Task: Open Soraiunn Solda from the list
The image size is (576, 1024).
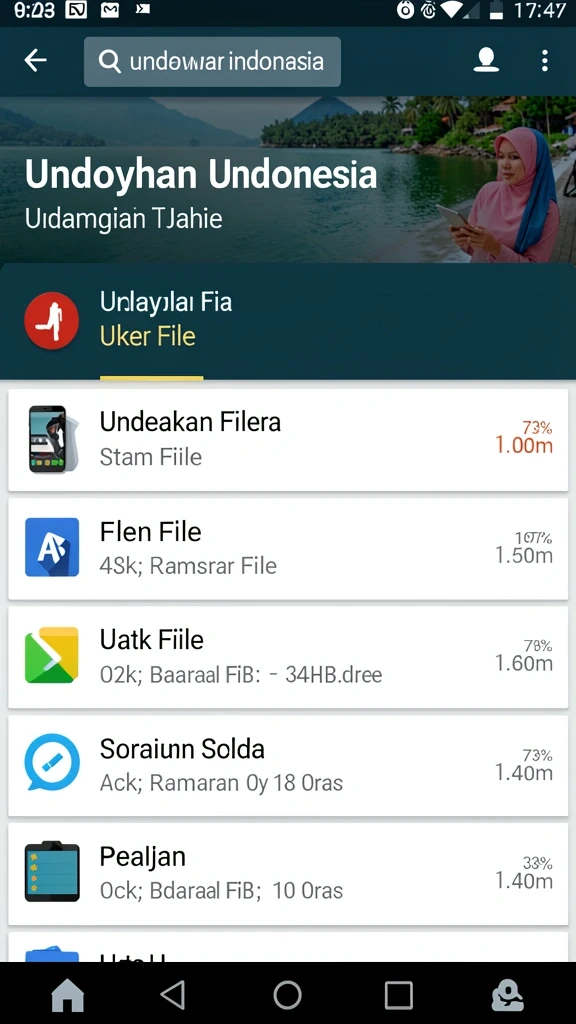Action: click(x=288, y=765)
